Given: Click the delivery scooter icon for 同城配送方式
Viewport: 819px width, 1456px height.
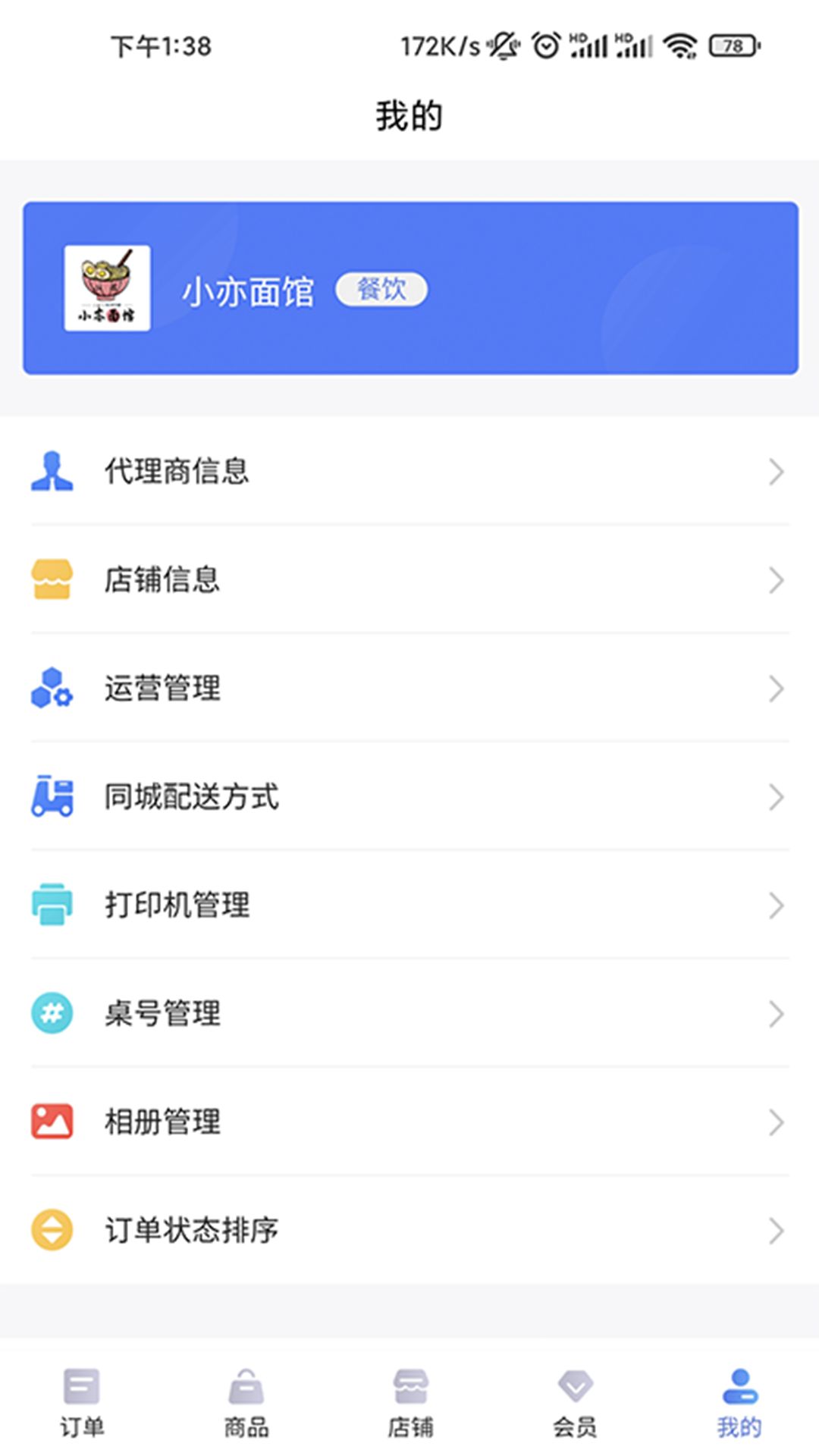Looking at the screenshot, I should pyautogui.click(x=51, y=796).
